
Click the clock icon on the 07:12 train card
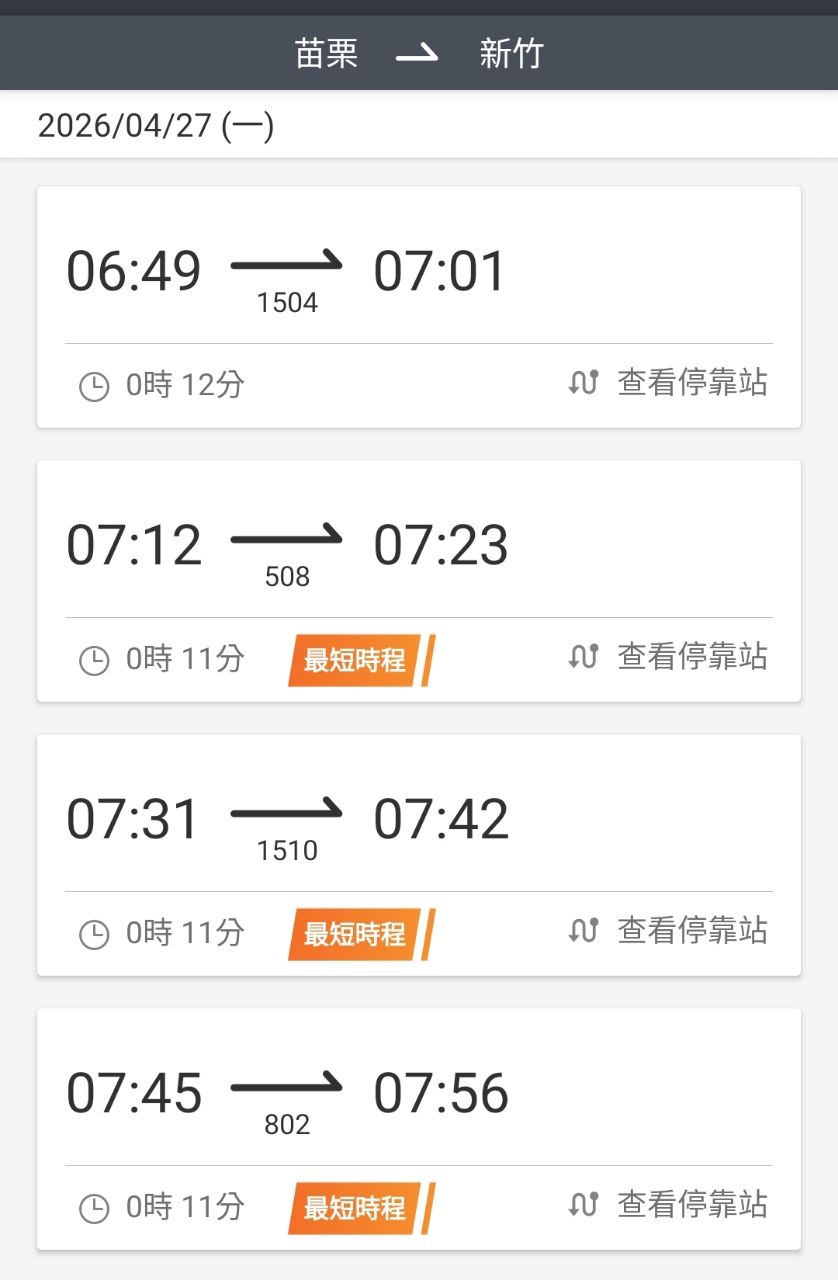click(95, 658)
